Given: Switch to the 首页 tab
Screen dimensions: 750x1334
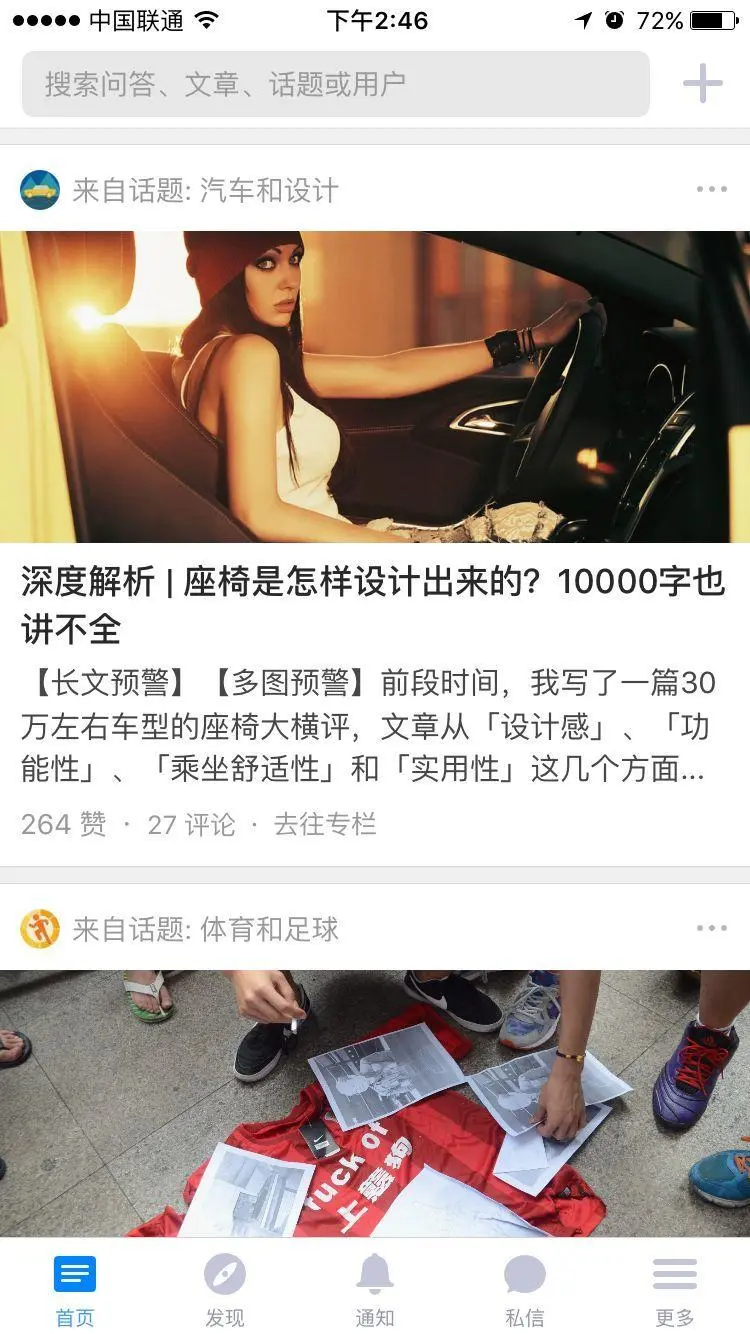Looking at the screenshot, I should click(x=75, y=1290).
